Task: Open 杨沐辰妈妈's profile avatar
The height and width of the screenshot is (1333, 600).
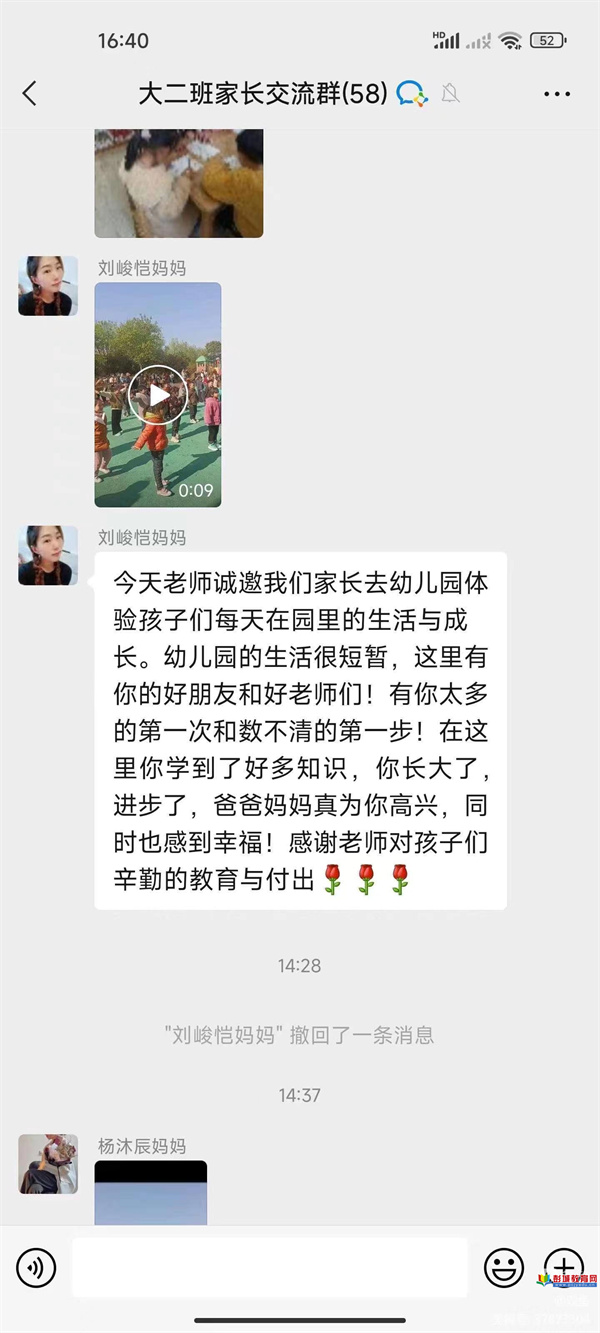Action: 48,1164
